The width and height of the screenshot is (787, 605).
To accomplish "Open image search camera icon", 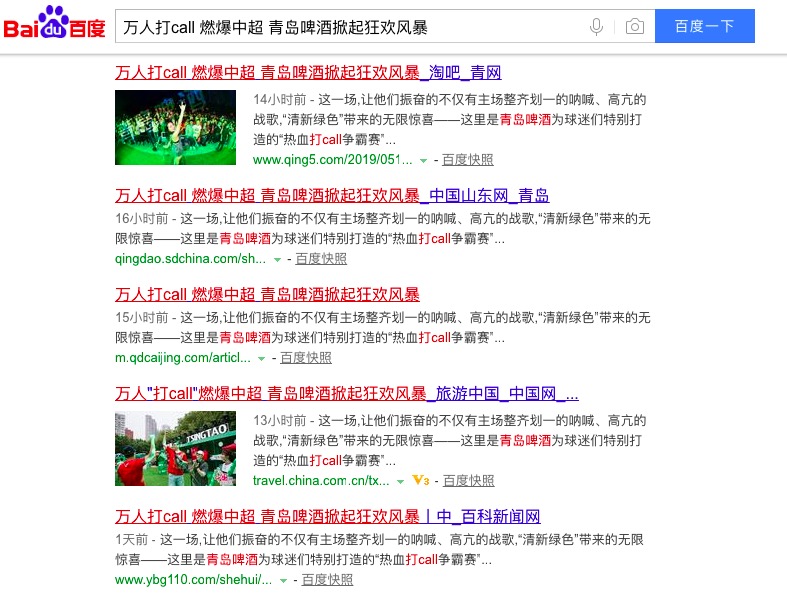I will [634, 27].
